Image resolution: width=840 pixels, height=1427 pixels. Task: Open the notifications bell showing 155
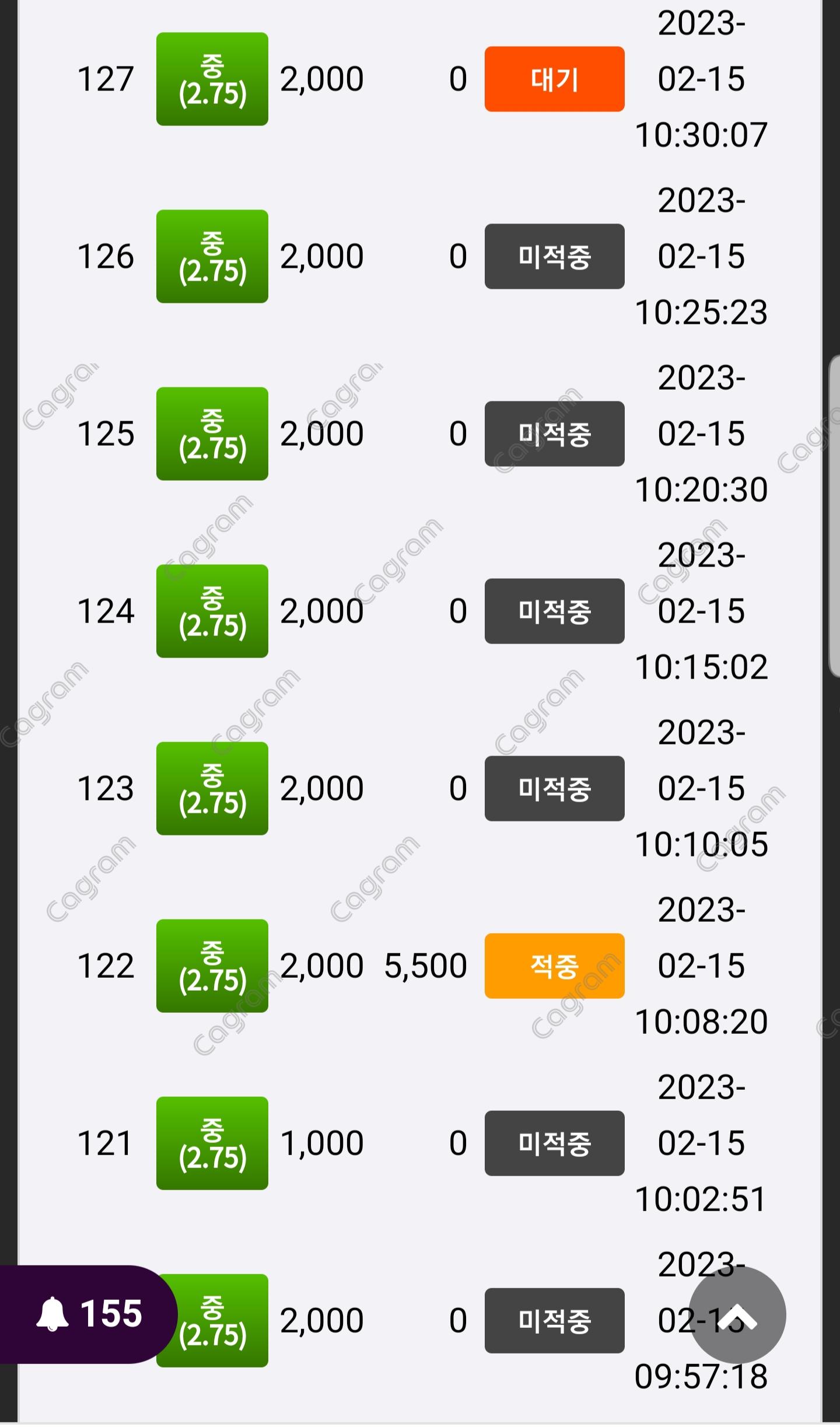pos(87,1314)
